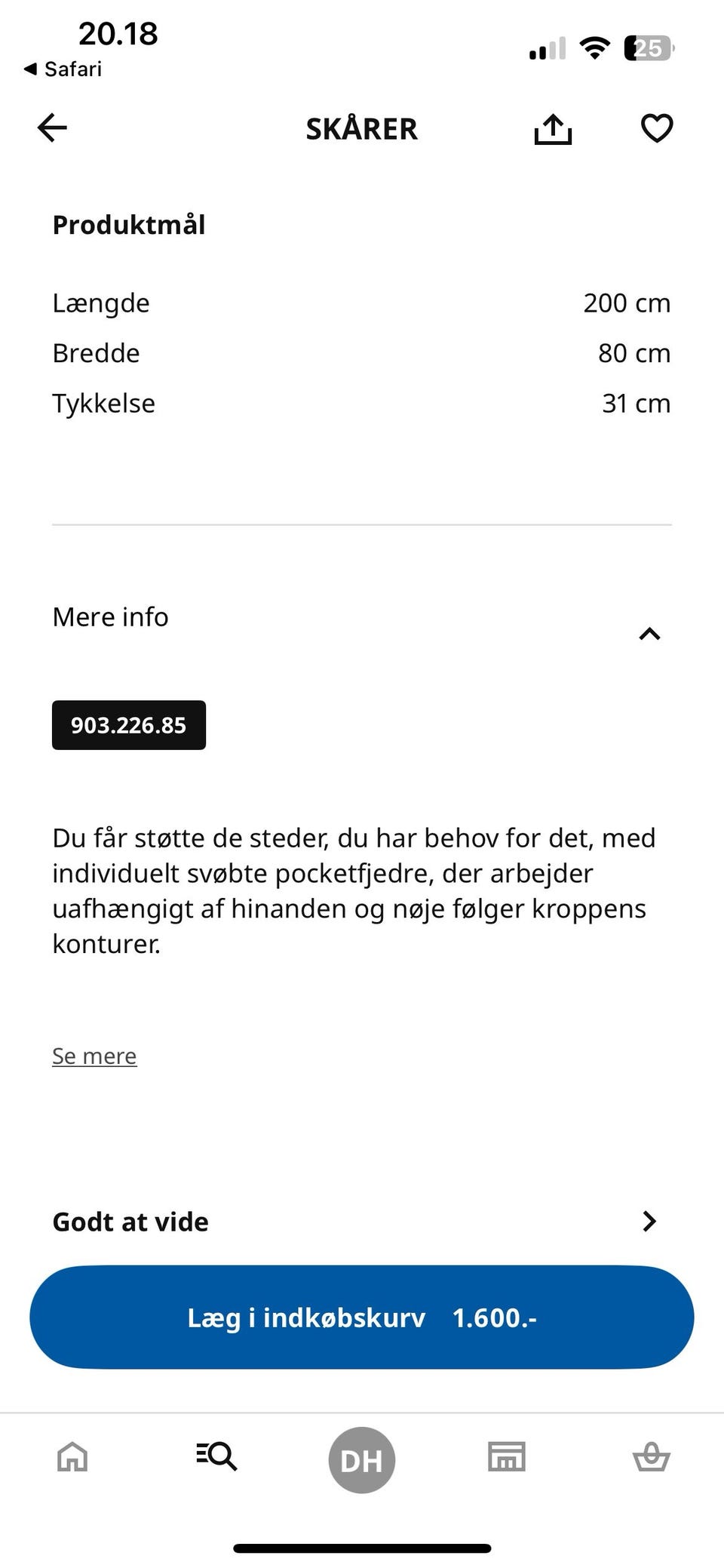
Task: Toggle the share panel open
Action: (553, 128)
